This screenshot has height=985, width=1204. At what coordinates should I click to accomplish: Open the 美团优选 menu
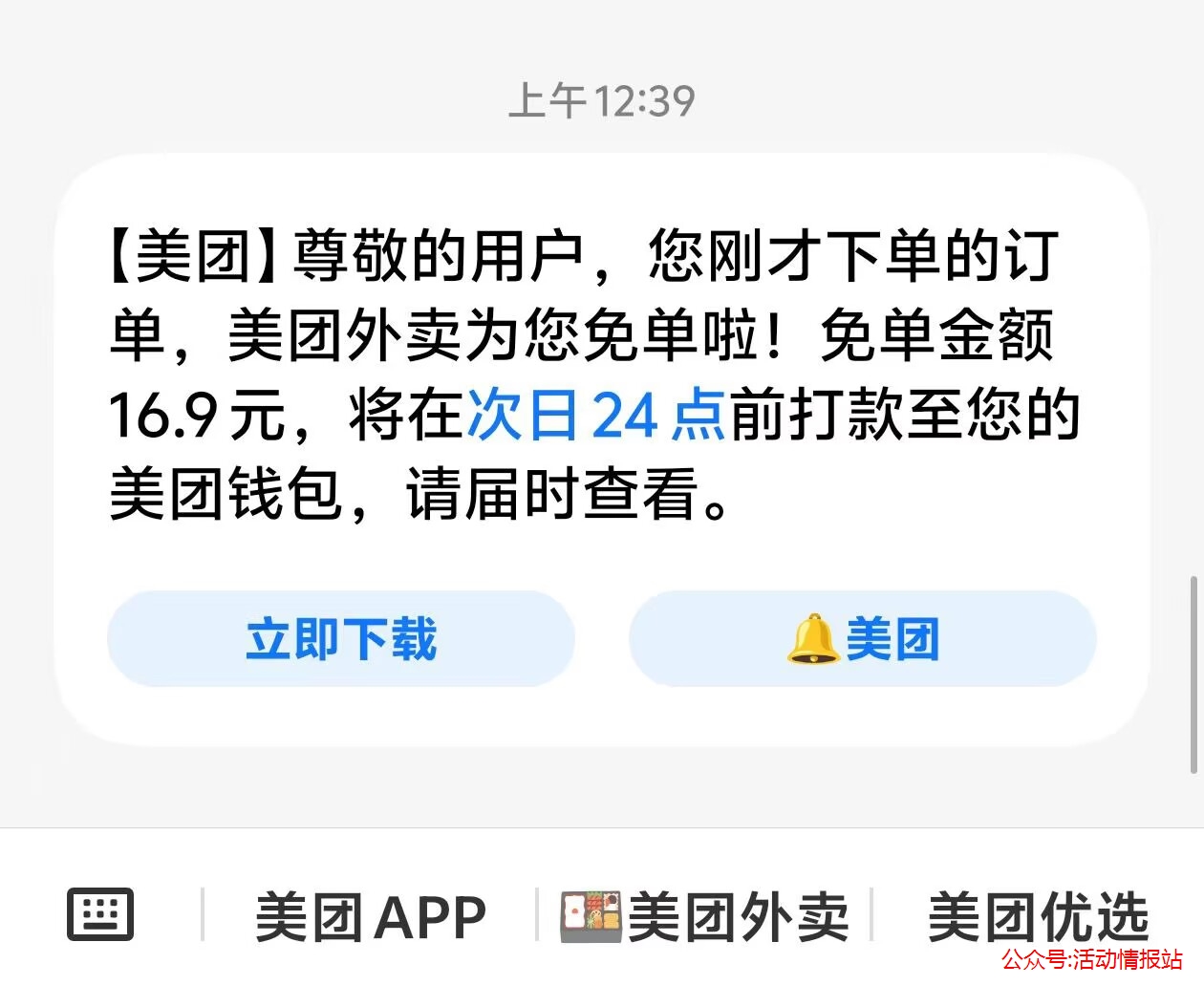click(1038, 917)
